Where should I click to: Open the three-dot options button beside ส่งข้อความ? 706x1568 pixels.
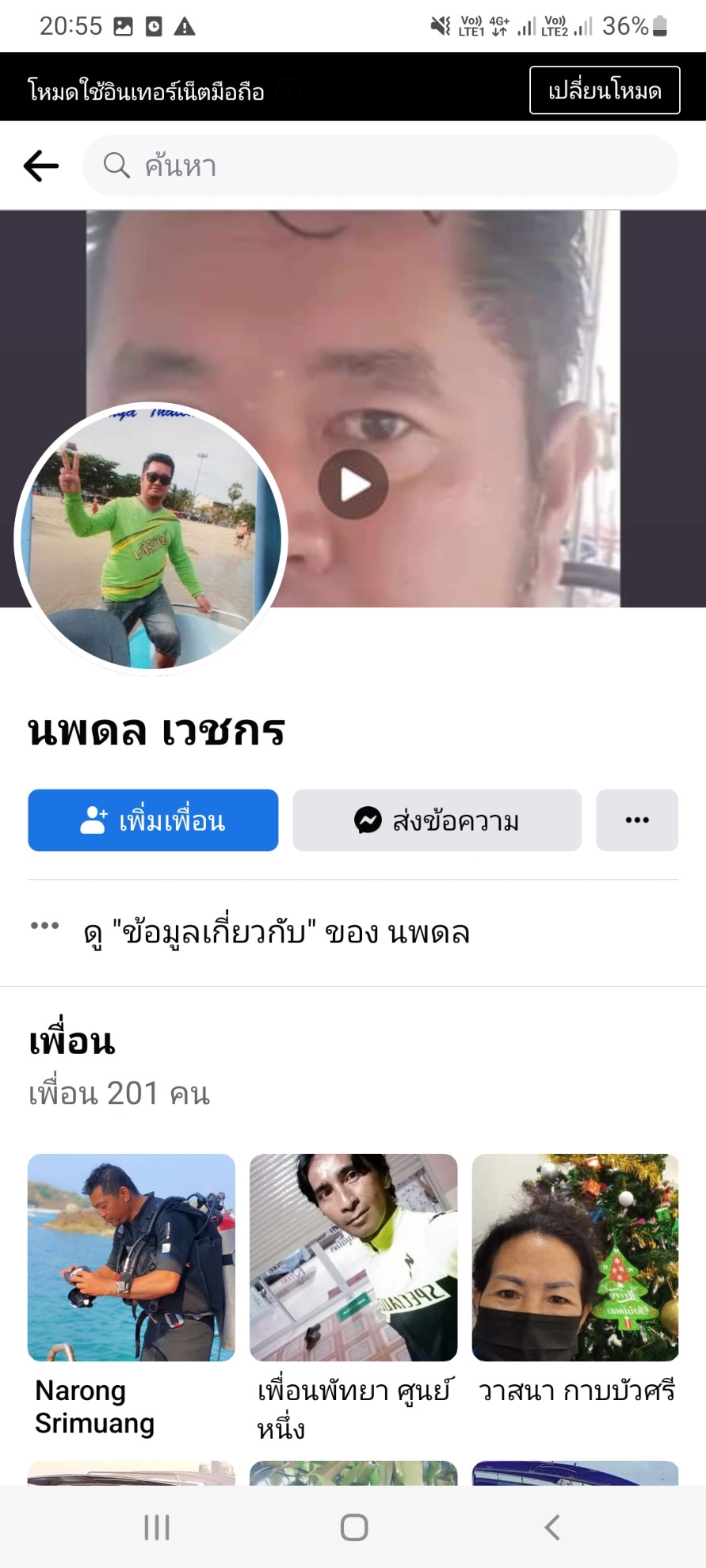tap(636, 820)
